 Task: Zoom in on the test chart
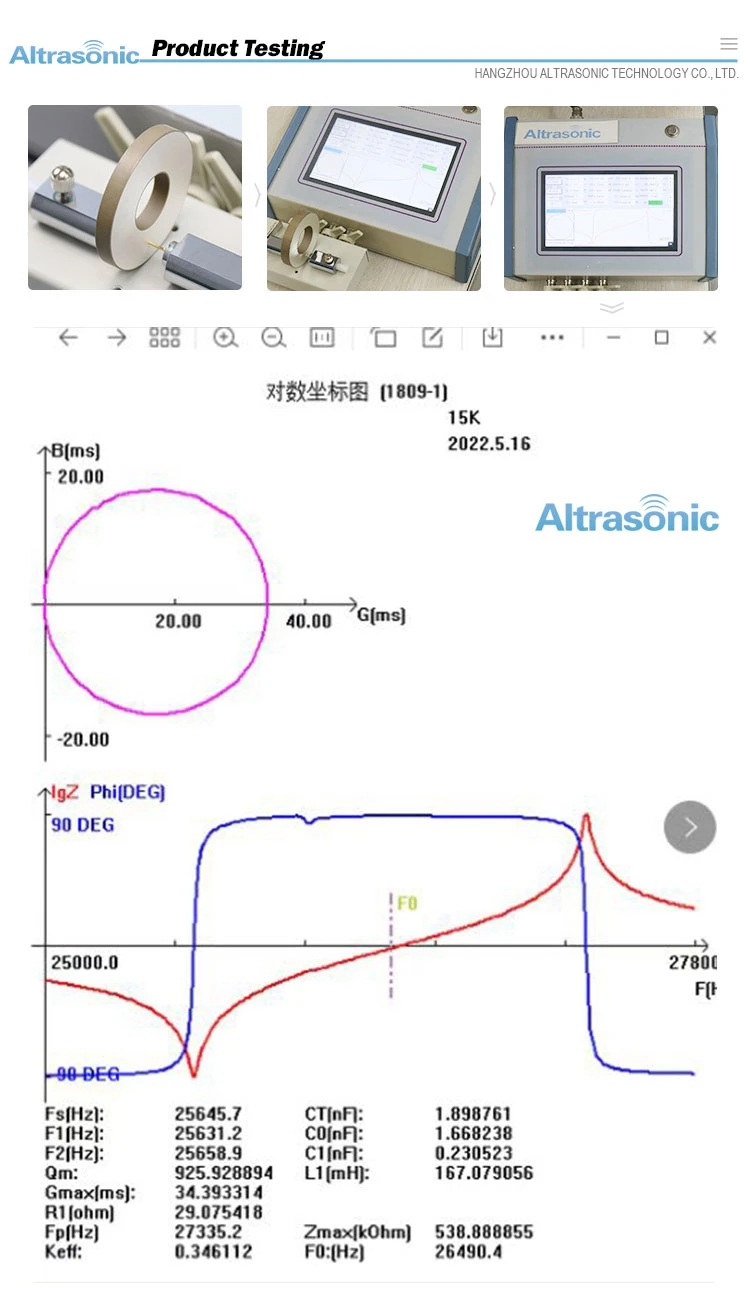(x=225, y=338)
